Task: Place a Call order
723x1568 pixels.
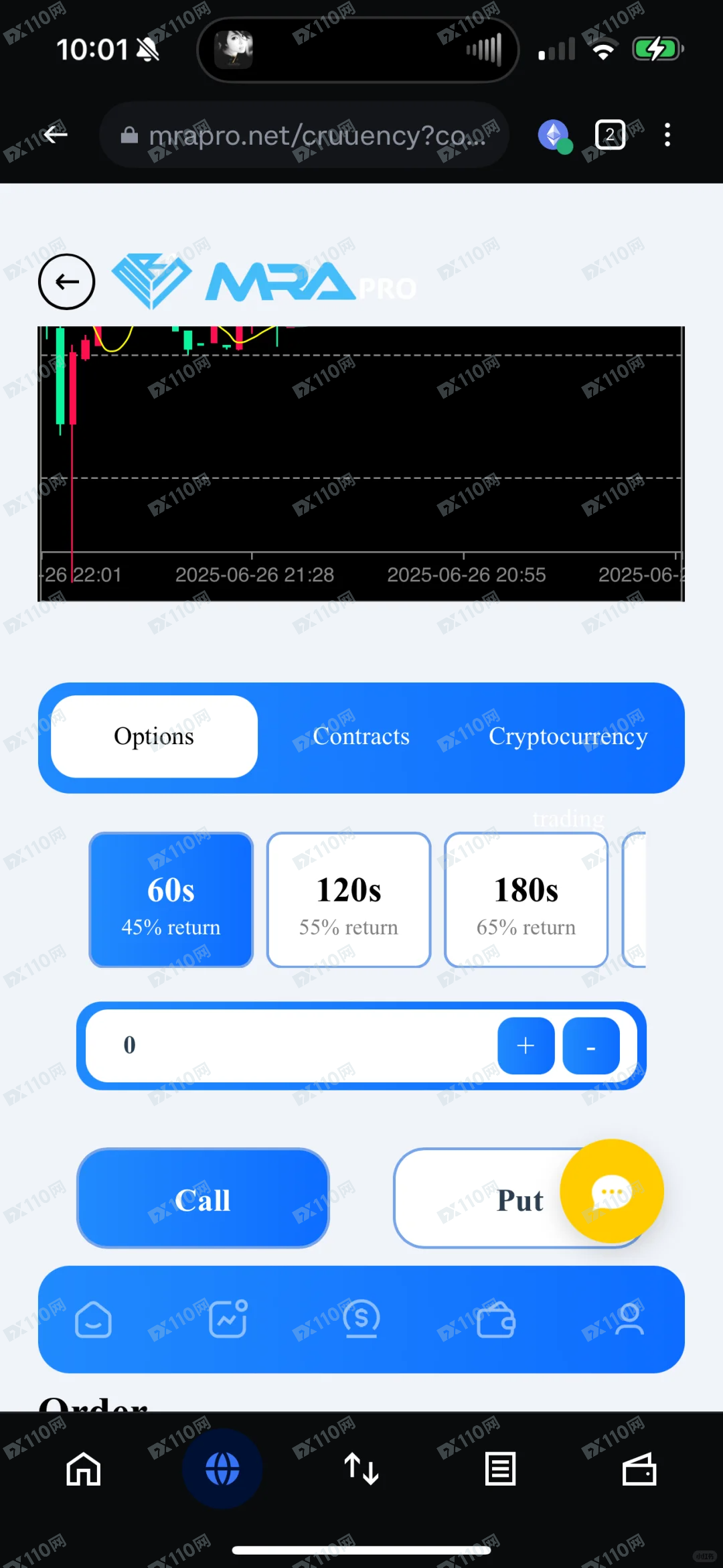Action: click(203, 1198)
